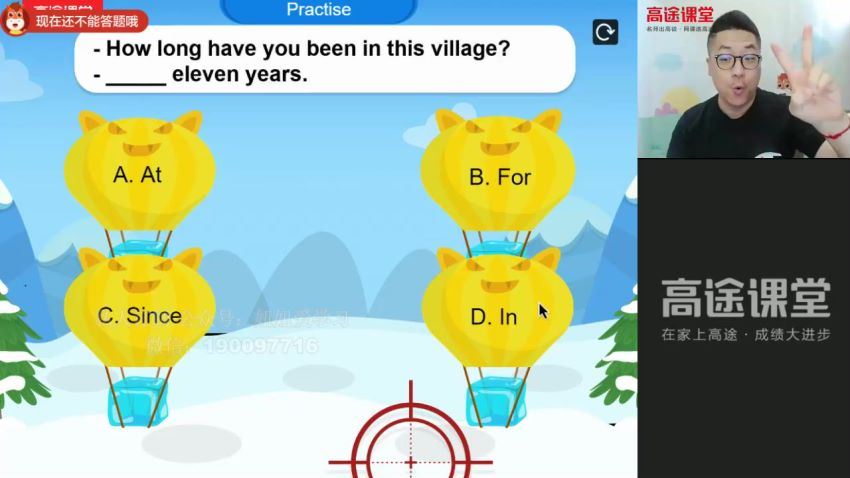
Task: Tap the refresh icon beside the question
Action: [x=604, y=32]
